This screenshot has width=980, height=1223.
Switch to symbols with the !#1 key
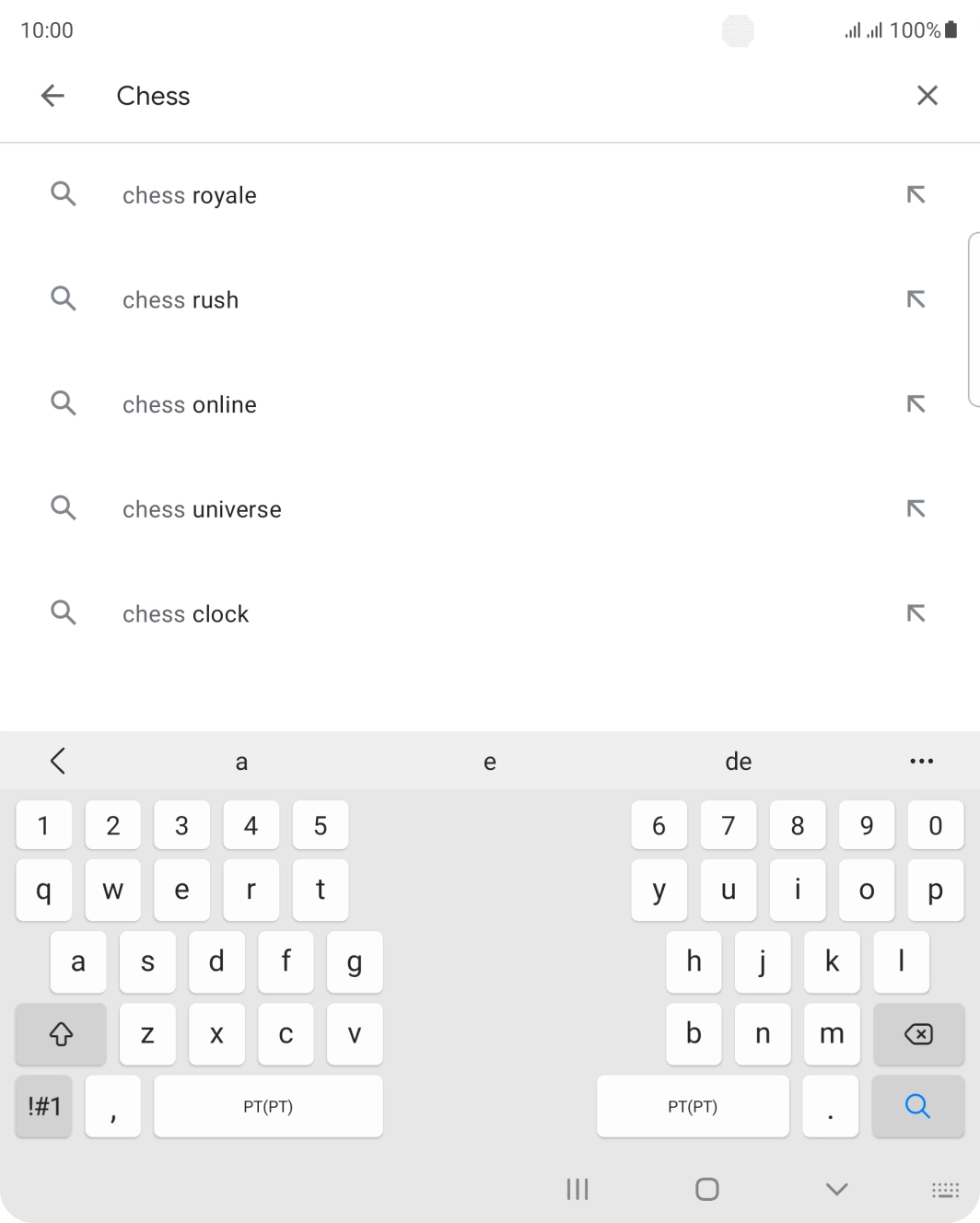tap(43, 1106)
